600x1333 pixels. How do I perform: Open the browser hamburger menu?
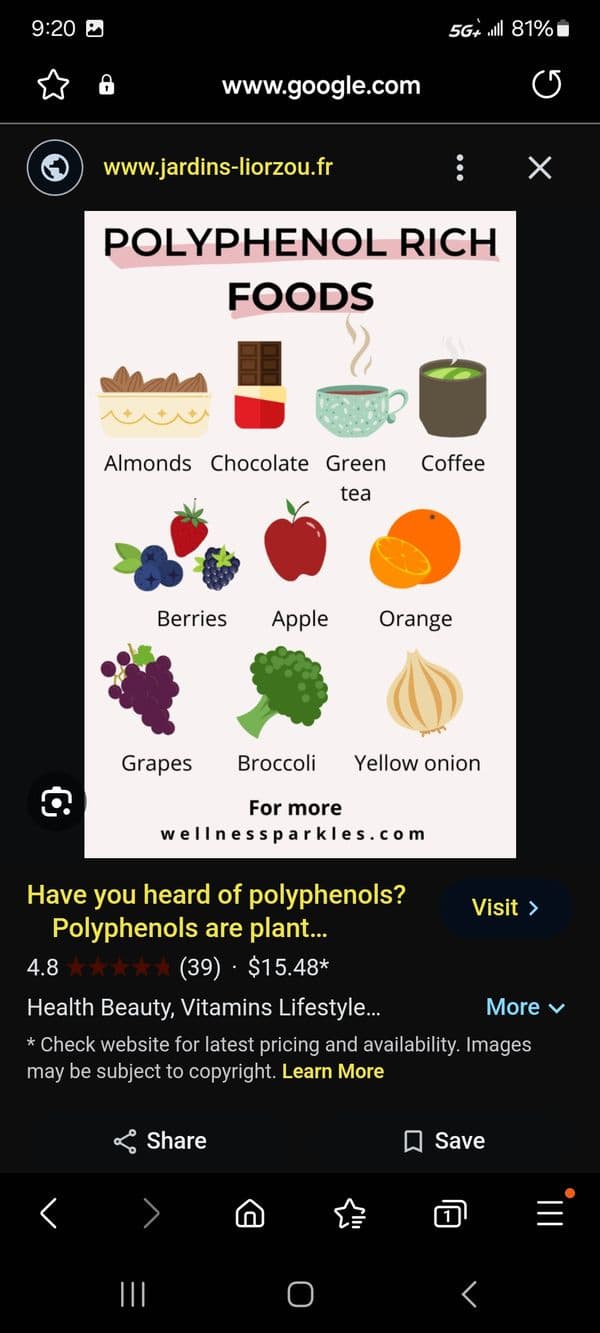(x=550, y=1213)
